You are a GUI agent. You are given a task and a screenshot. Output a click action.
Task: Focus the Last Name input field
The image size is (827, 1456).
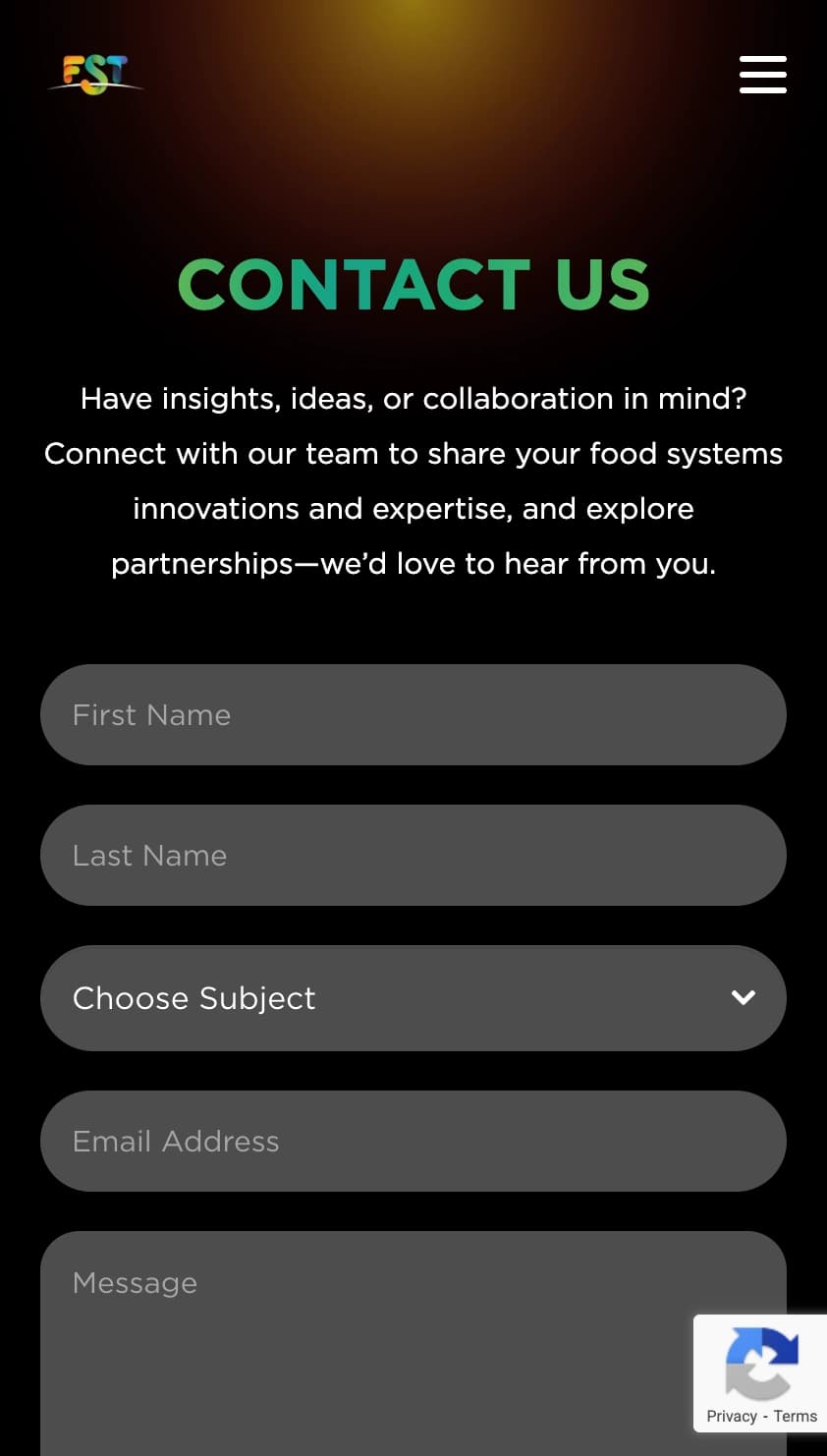[x=413, y=855]
